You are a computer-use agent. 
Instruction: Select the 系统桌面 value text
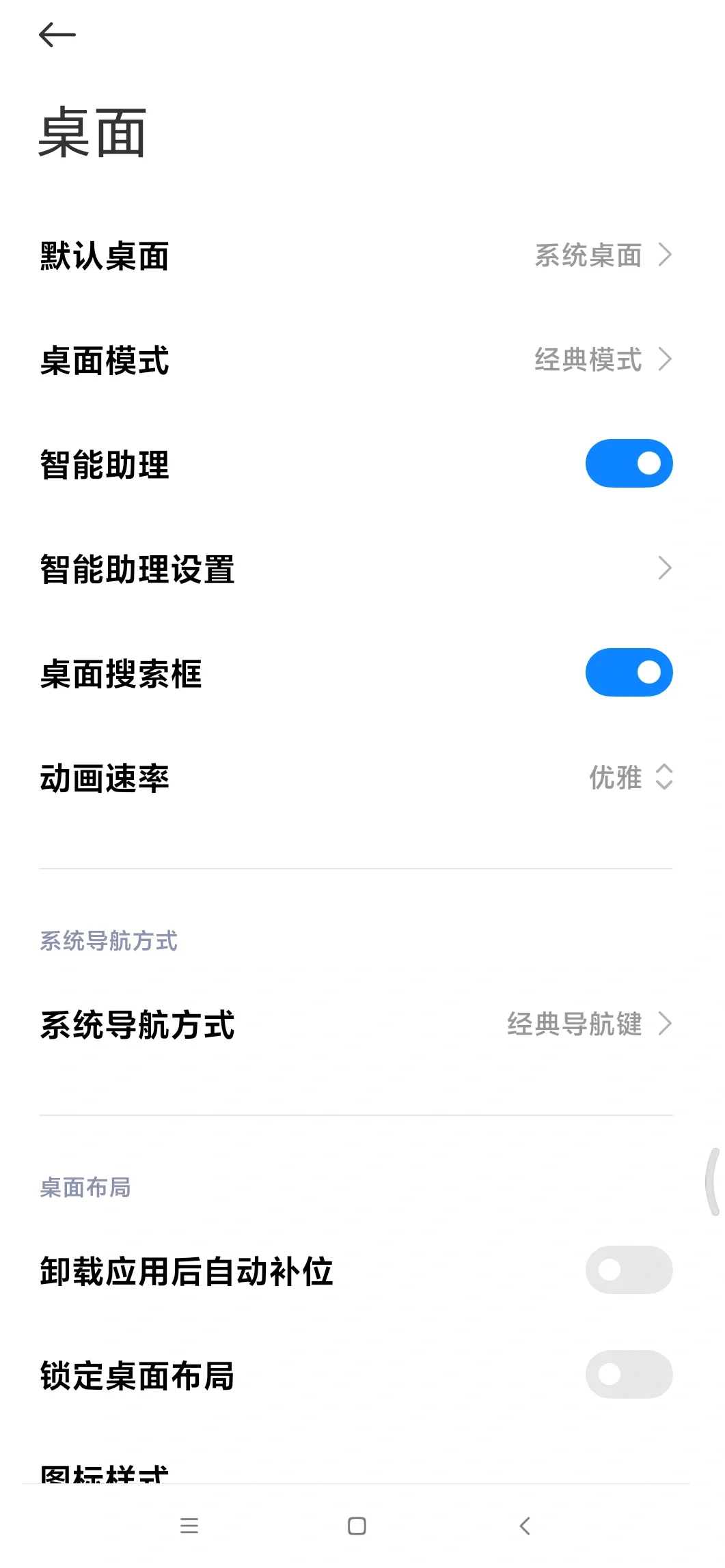pyautogui.click(x=588, y=255)
